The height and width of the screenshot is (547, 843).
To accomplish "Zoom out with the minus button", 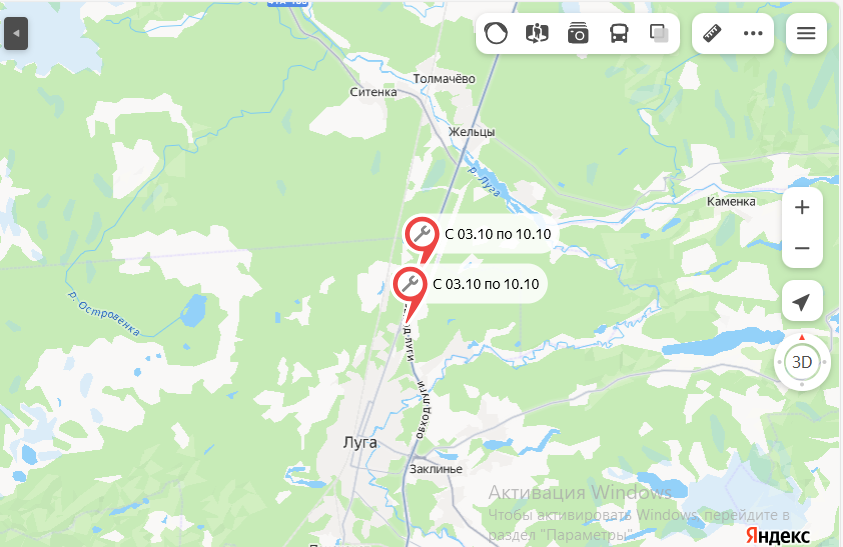I will point(802,248).
